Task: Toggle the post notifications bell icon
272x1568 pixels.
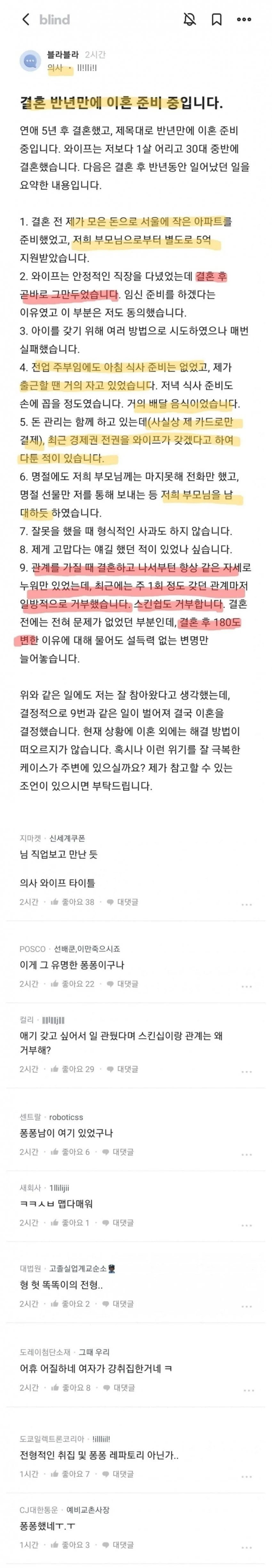Action: [x=190, y=19]
